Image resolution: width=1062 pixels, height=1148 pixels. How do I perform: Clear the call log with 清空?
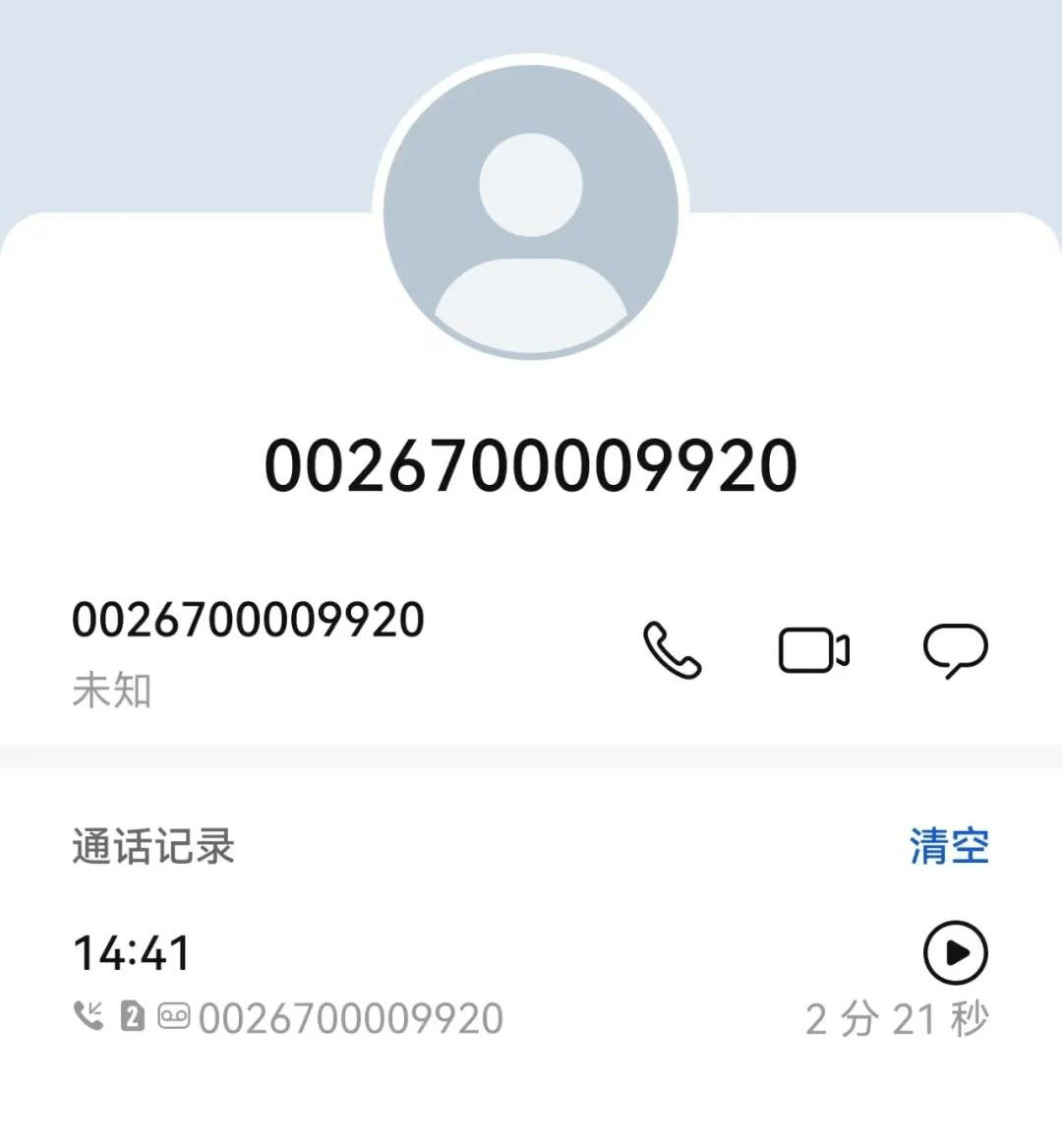point(948,846)
